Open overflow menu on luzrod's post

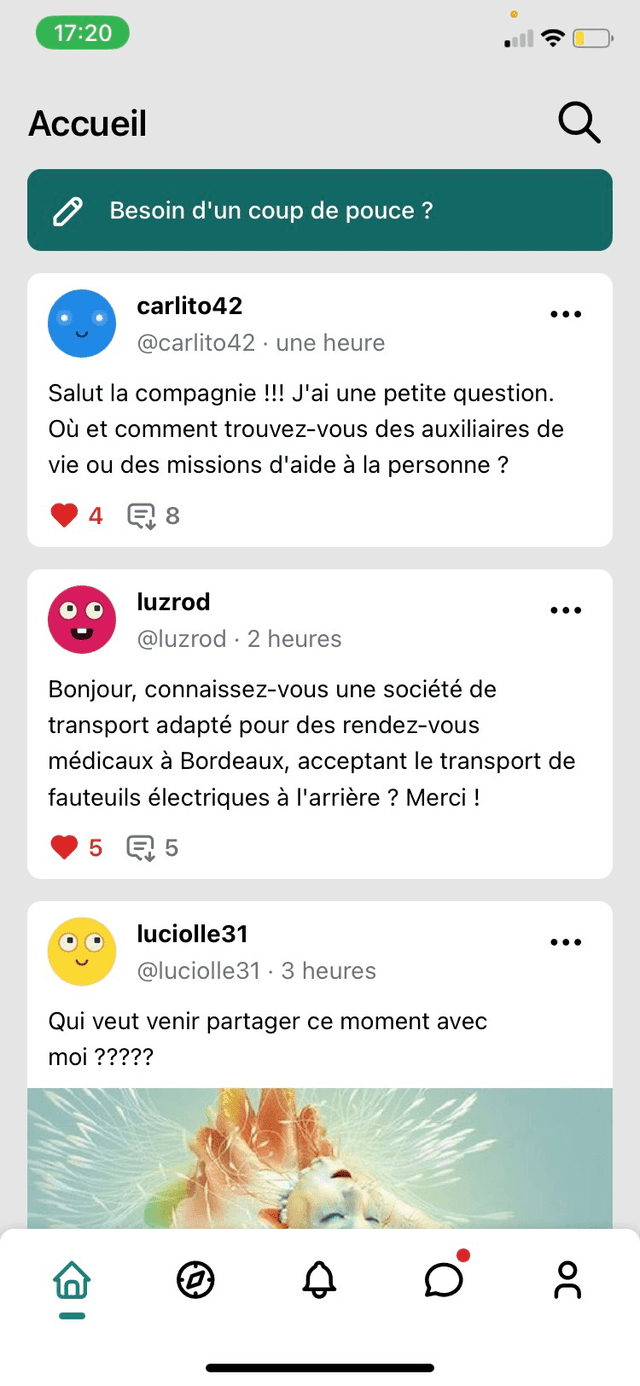click(565, 610)
